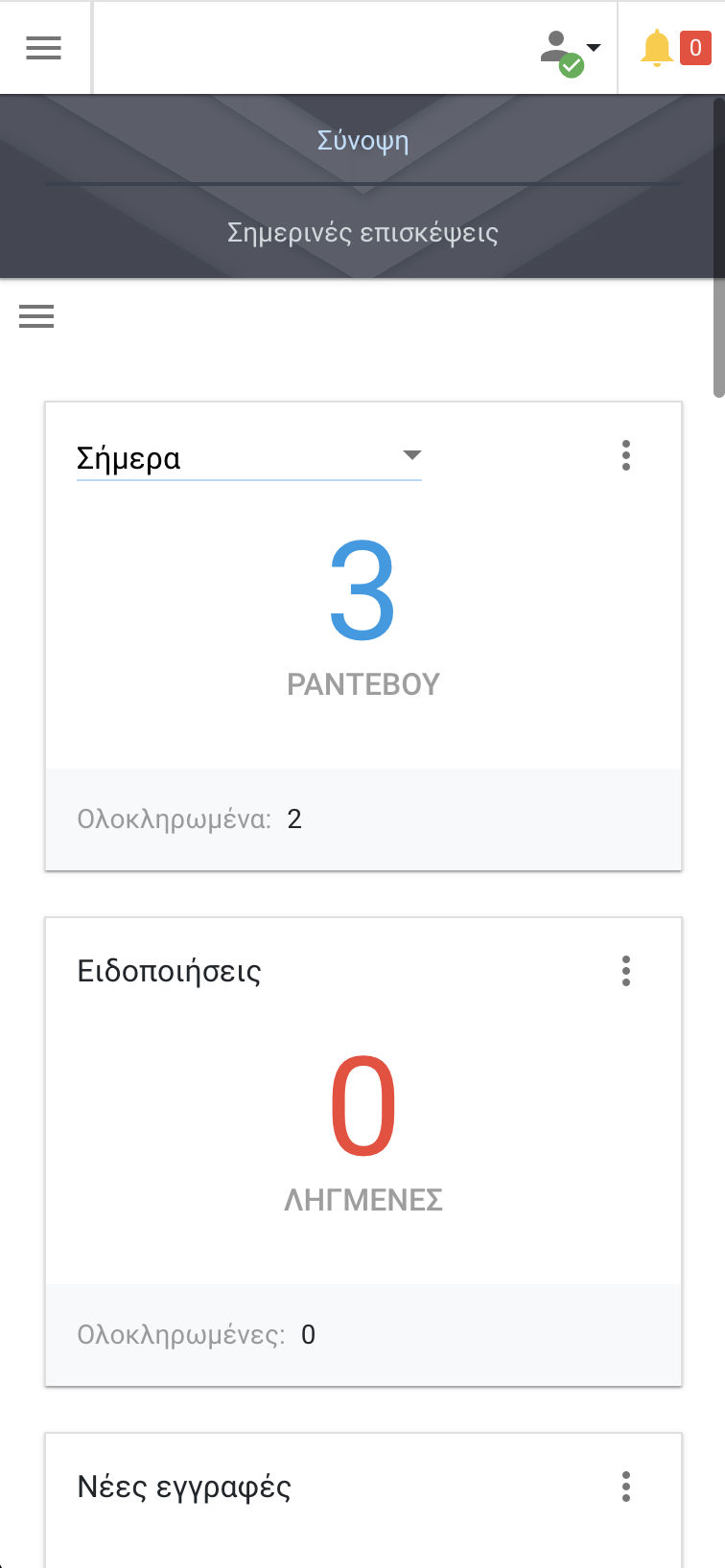Screen dimensions: 725x1568
Task: Switch to the Σημερινές επισκέψεις tab
Action: (x=362, y=233)
